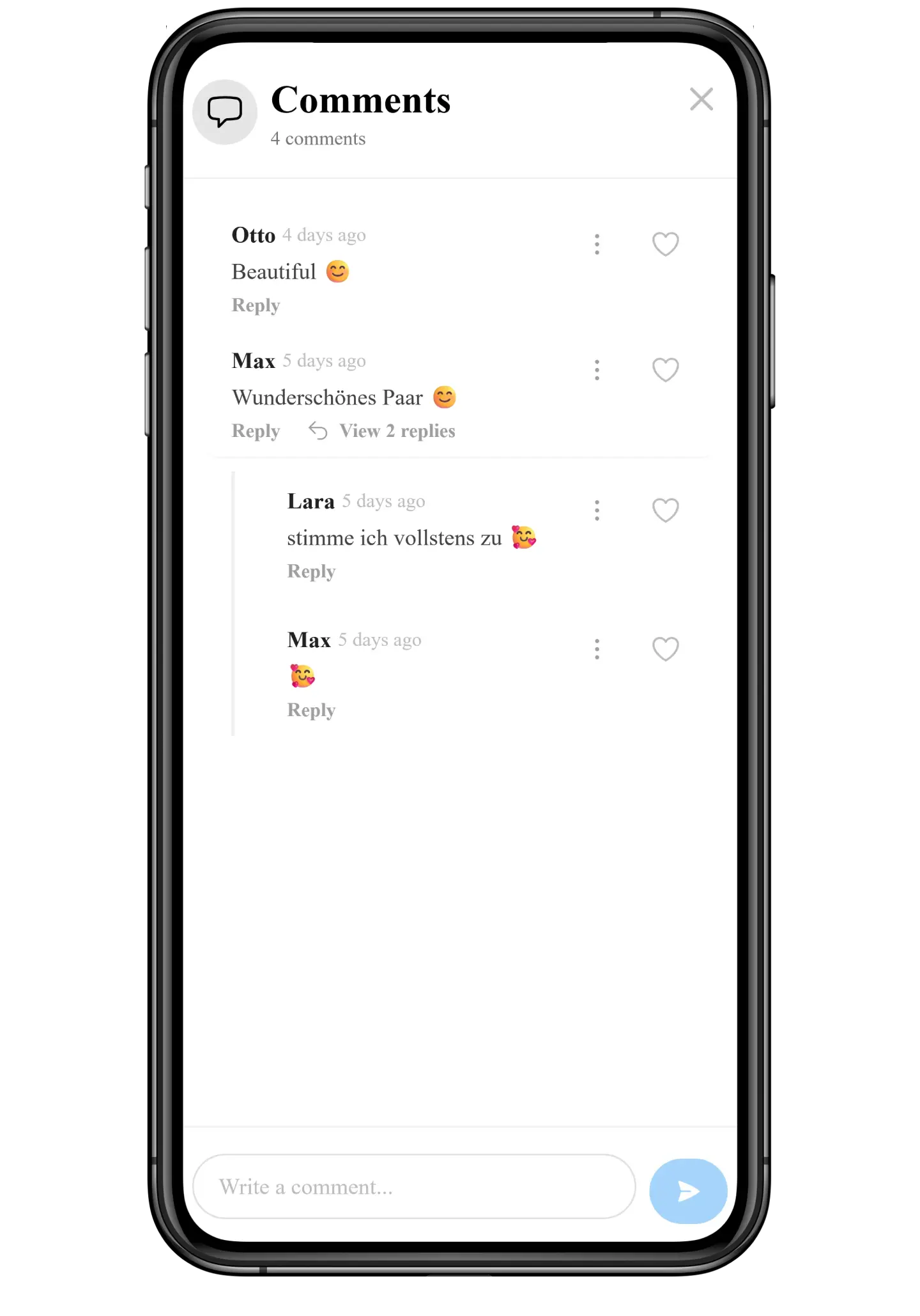The width and height of the screenshot is (920, 1316).
Task: Open options menu for Otto's comment
Action: (597, 244)
